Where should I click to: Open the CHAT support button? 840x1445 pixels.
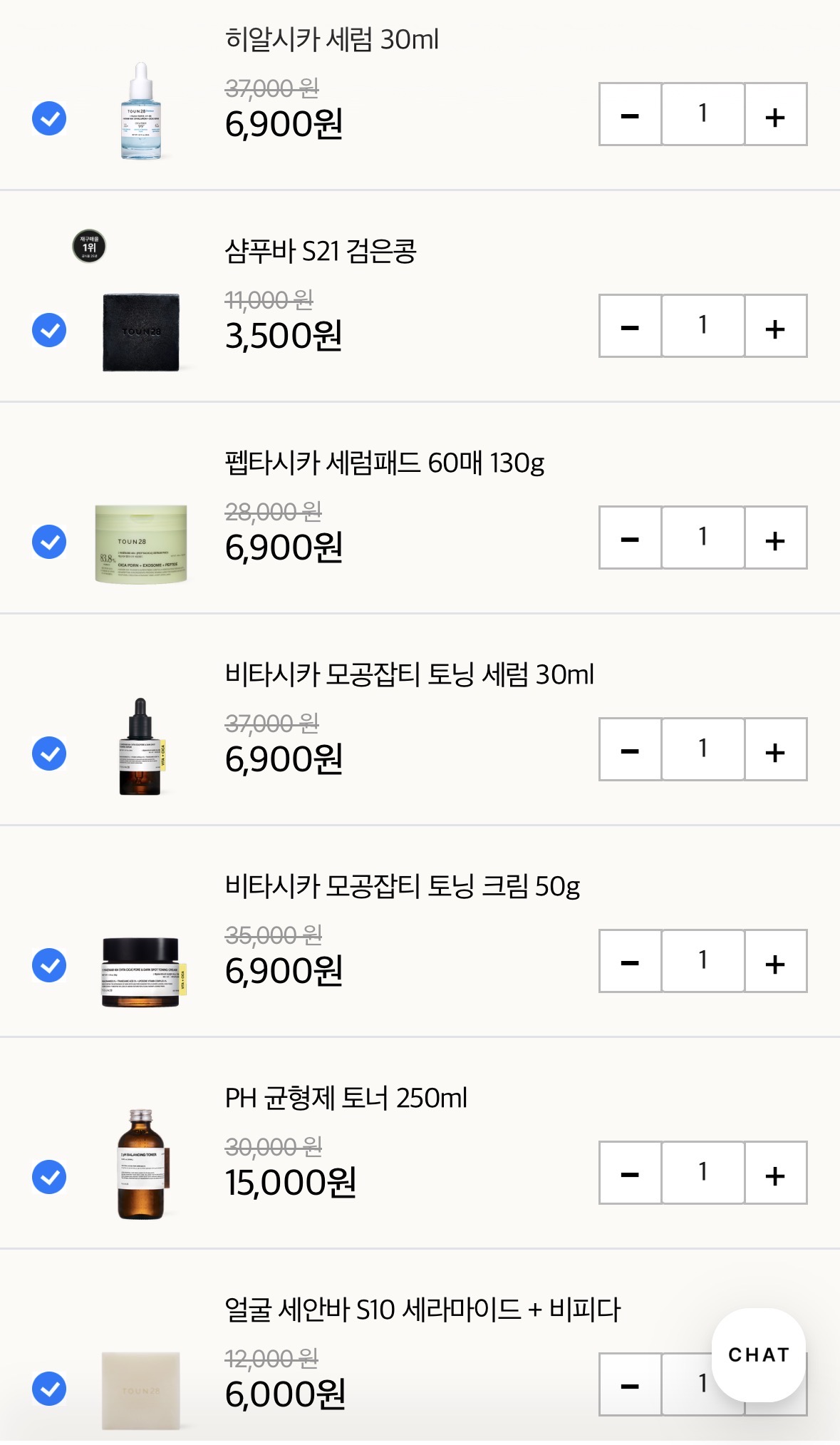(759, 1354)
